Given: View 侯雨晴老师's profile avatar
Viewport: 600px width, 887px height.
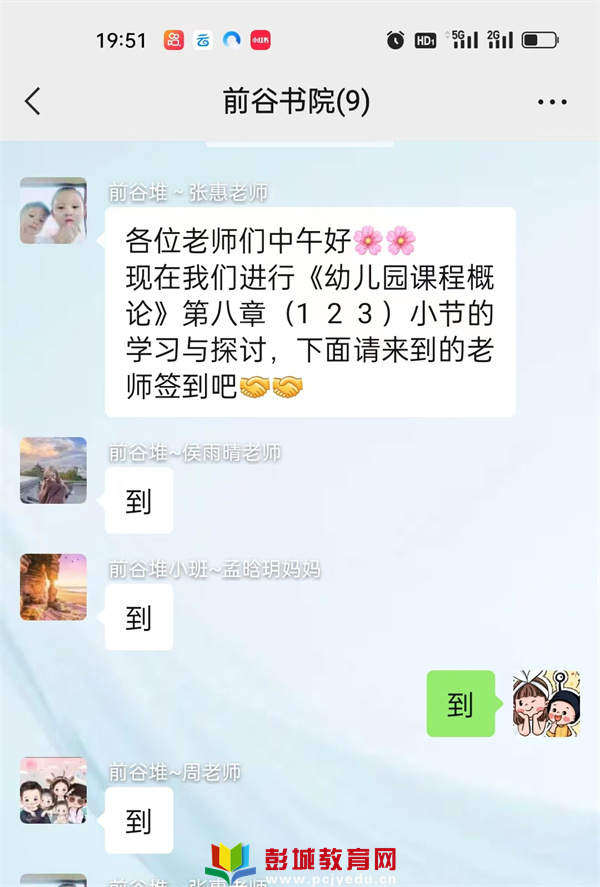Looking at the screenshot, I should (x=53, y=470).
